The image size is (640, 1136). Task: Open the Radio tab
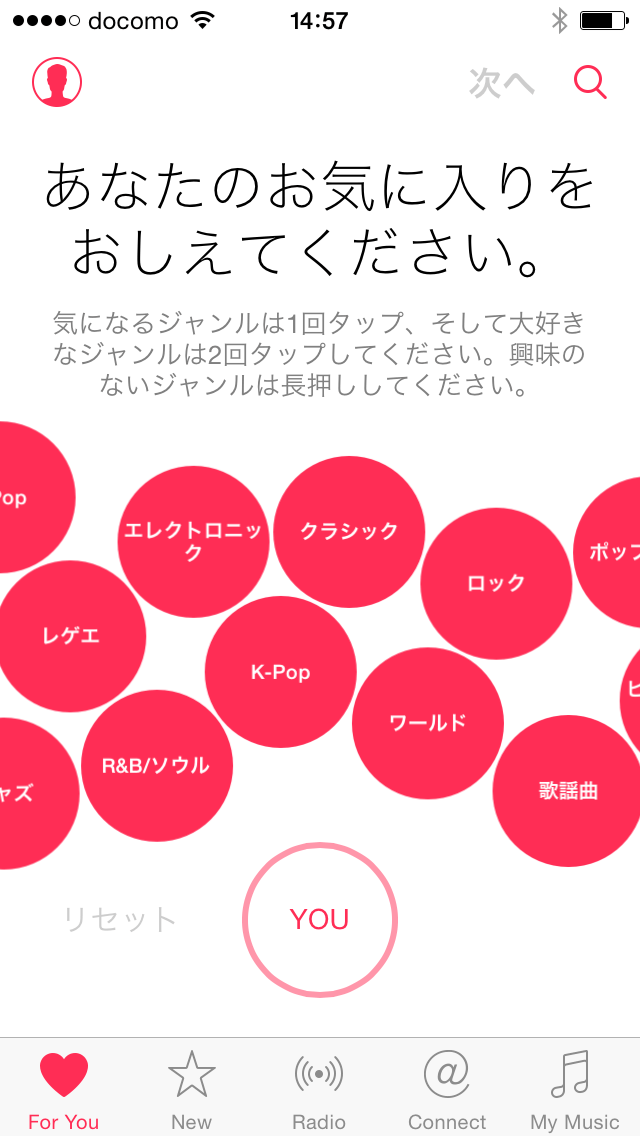(319, 1090)
